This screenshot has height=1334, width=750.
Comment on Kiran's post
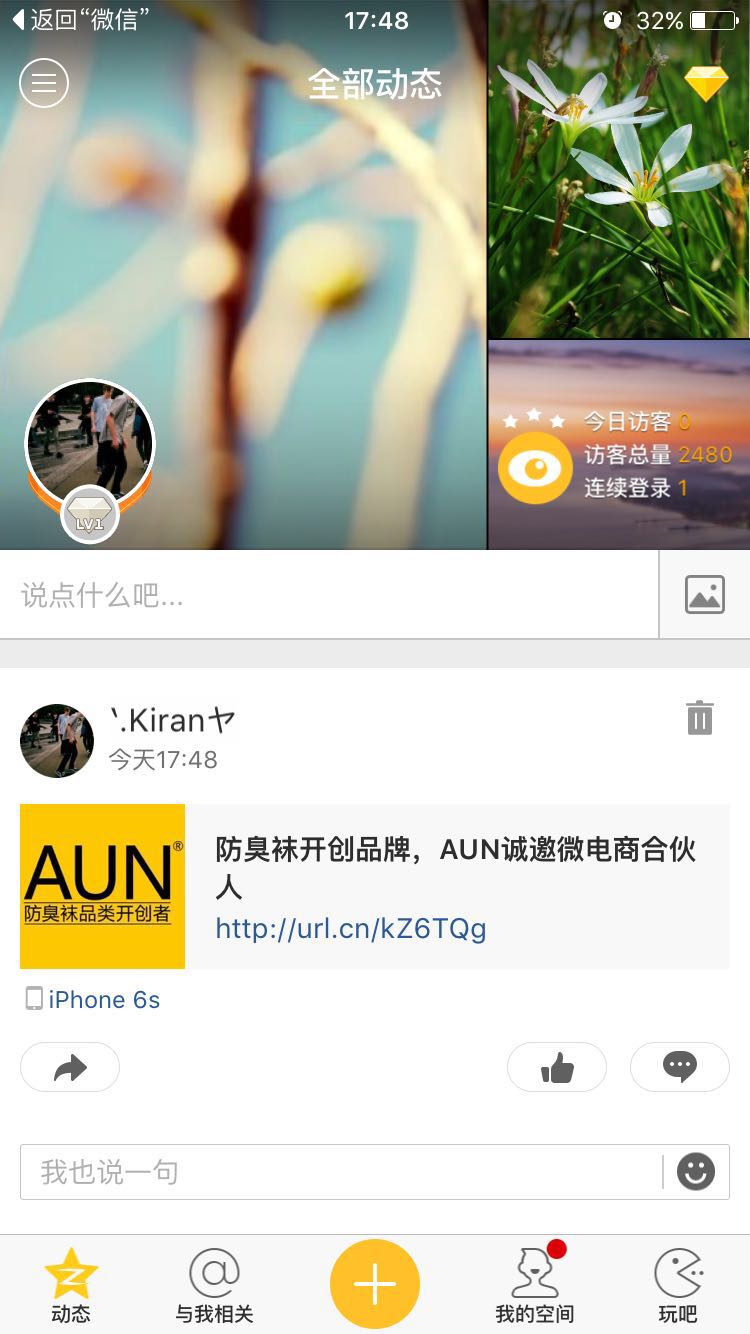pos(680,1068)
